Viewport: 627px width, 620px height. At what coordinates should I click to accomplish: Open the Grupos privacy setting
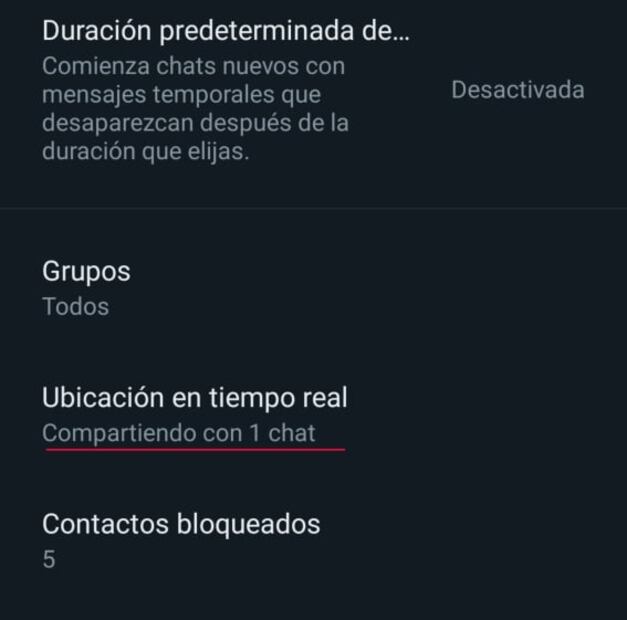tap(86, 286)
